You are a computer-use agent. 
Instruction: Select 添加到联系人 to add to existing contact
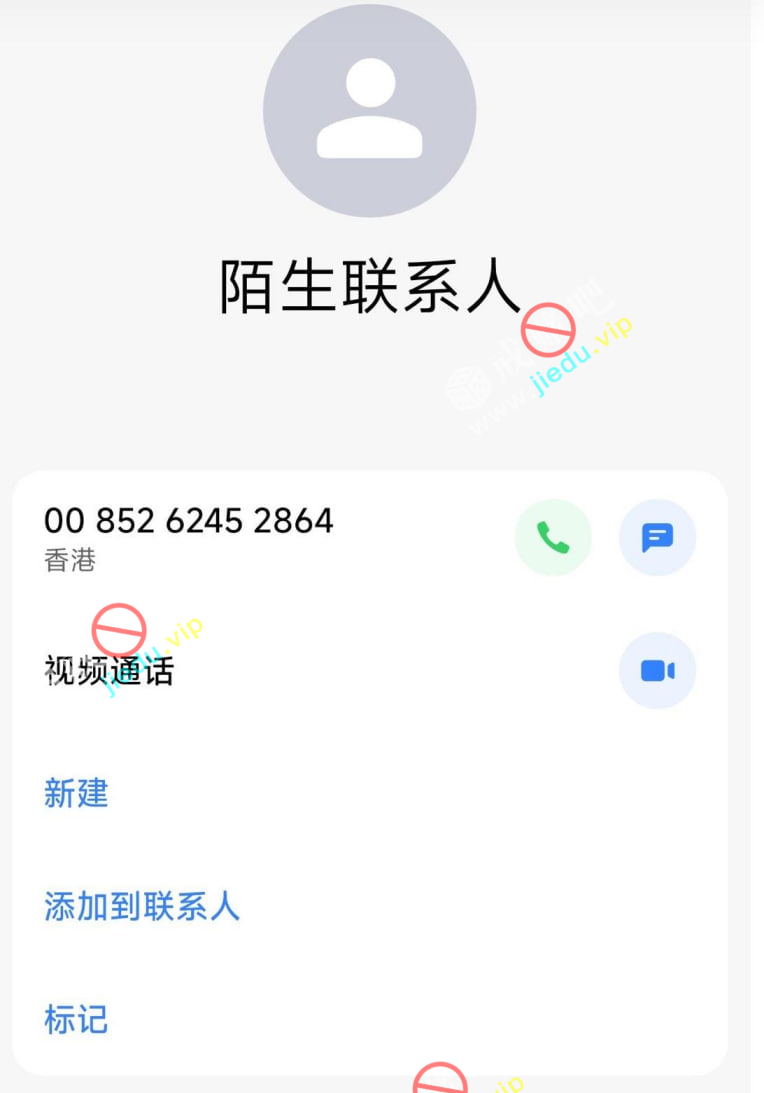142,907
